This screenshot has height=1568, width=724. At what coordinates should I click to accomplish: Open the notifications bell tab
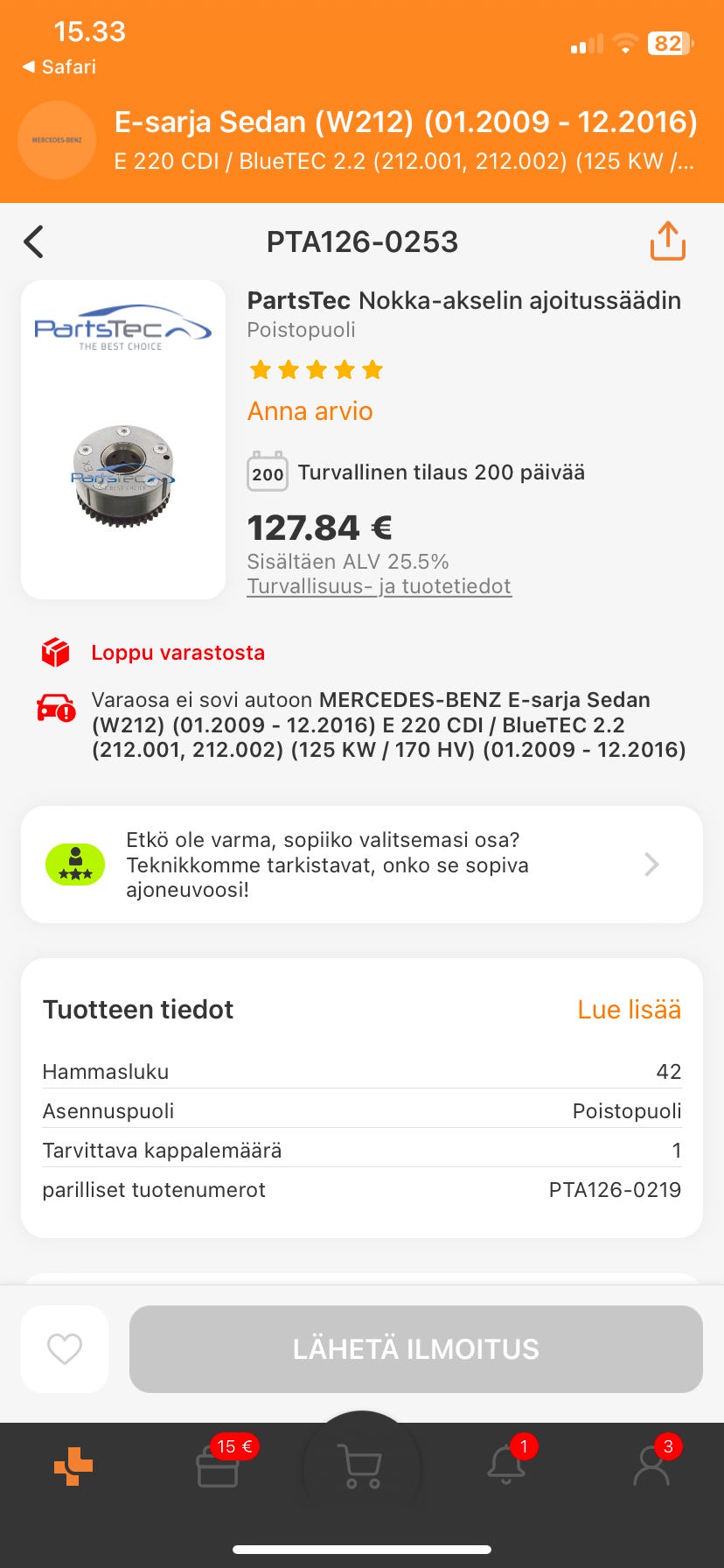click(506, 1466)
